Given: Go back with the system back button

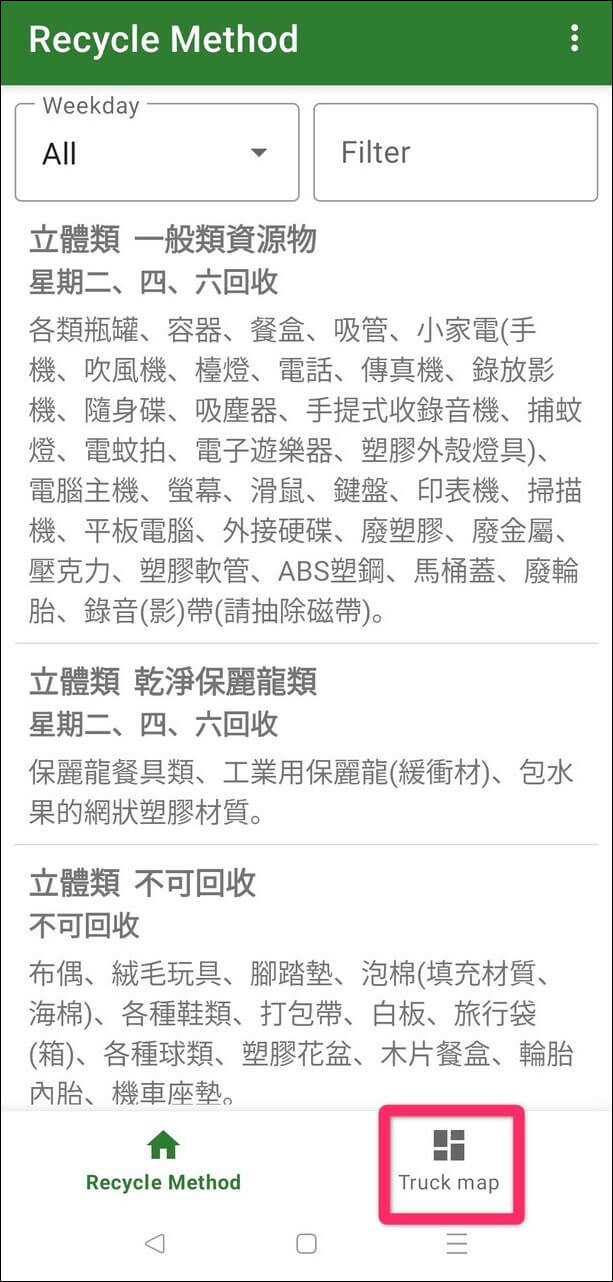Looking at the screenshot, I should [154, 1243].
